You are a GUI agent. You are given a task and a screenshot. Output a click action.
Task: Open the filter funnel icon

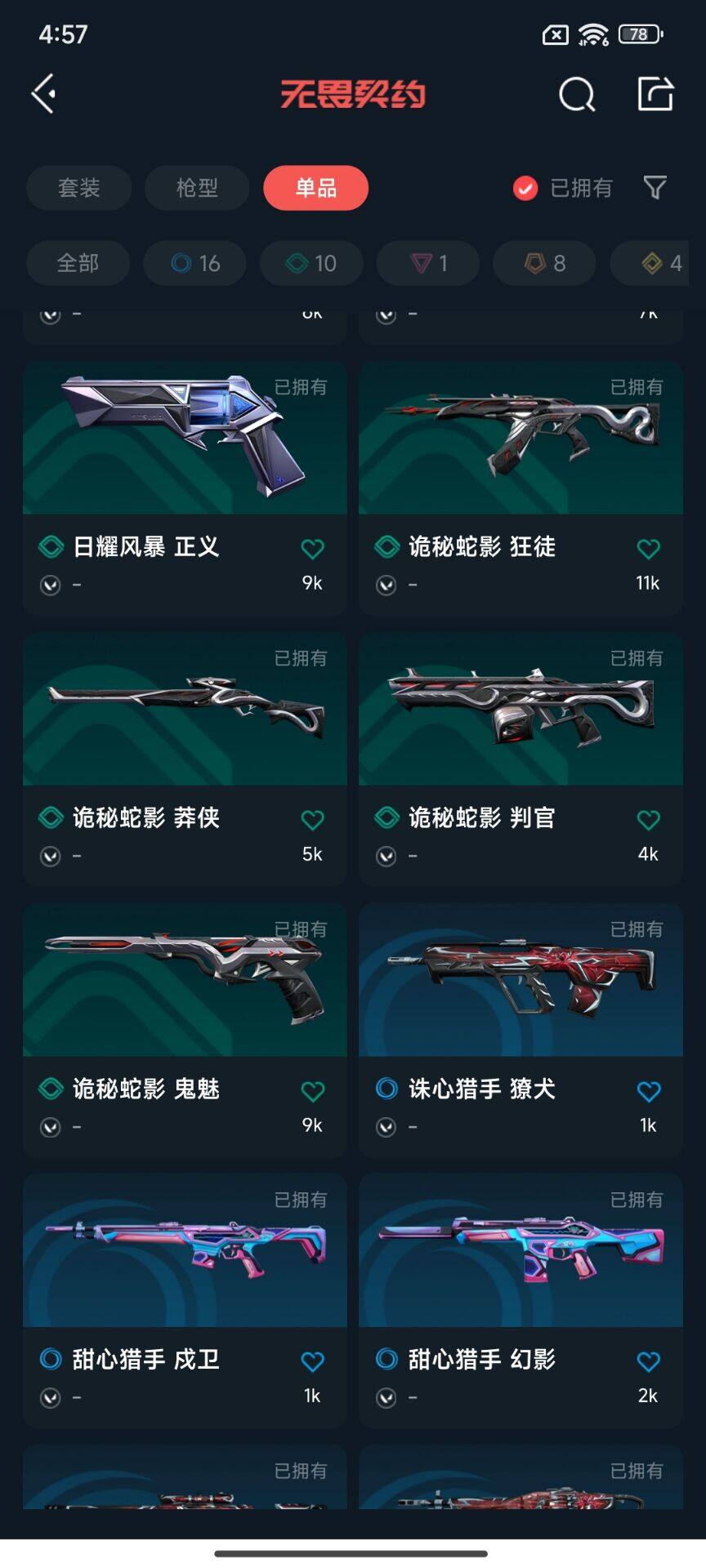pos(655,189)
